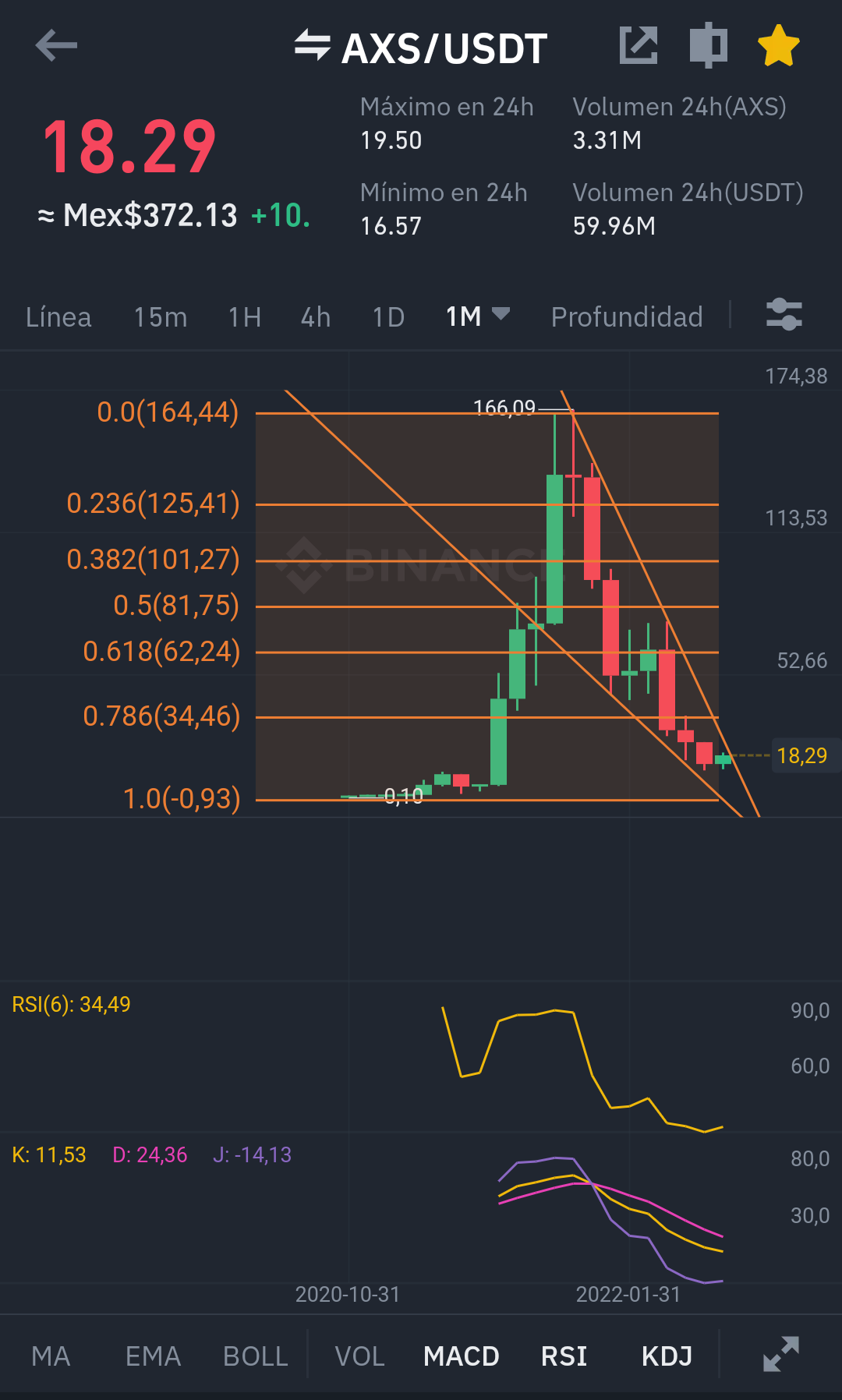Expand the 1M timeframe dropdown
Viewport: 842px width, 1400px height.
(477, 316)
